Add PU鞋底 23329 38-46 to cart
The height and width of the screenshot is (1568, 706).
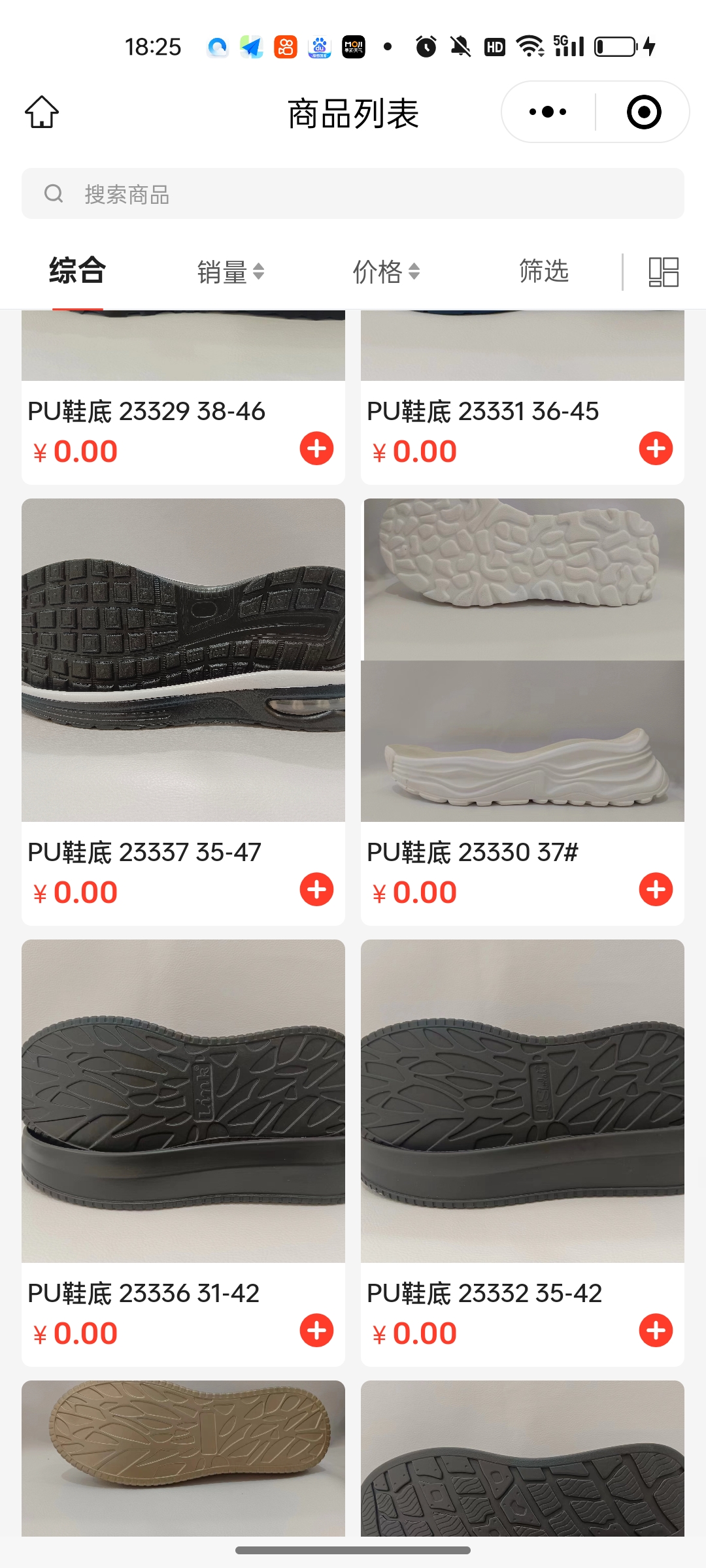[x=316, y=449]
